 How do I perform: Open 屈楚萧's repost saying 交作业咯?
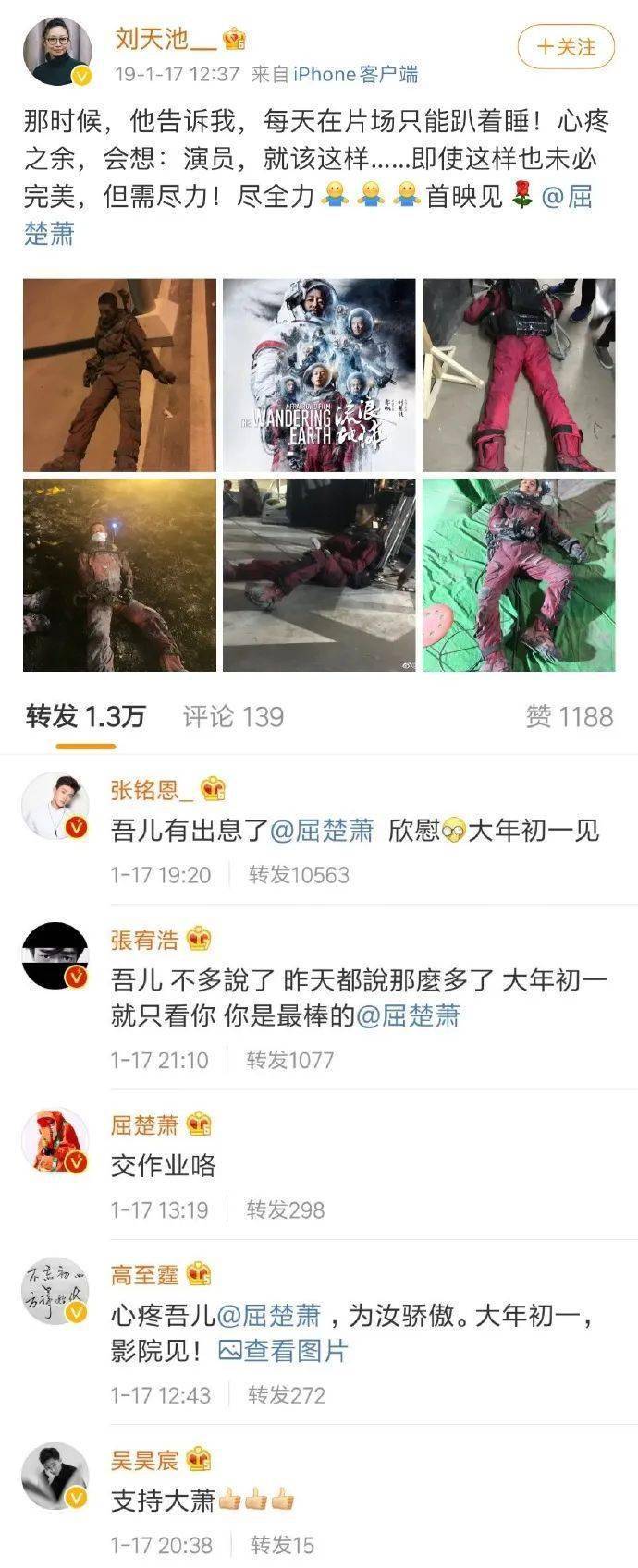pos(163,1165)
